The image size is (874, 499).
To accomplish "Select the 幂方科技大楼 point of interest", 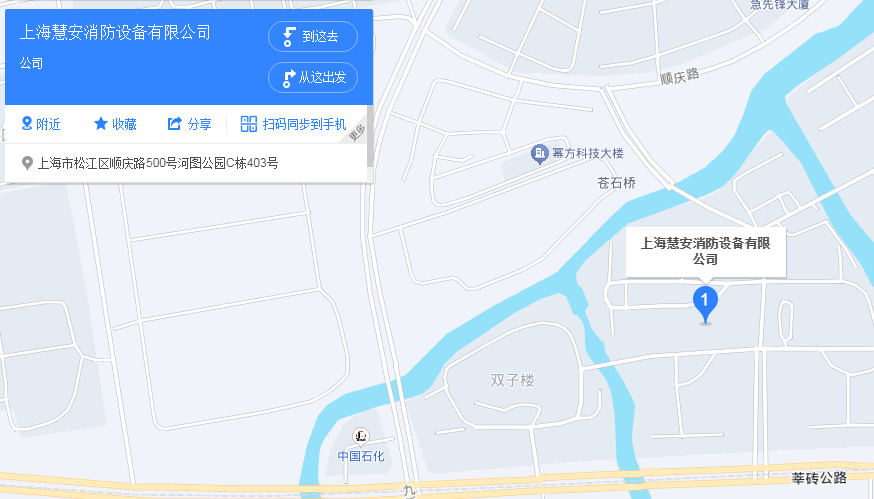I will (577, 154).
